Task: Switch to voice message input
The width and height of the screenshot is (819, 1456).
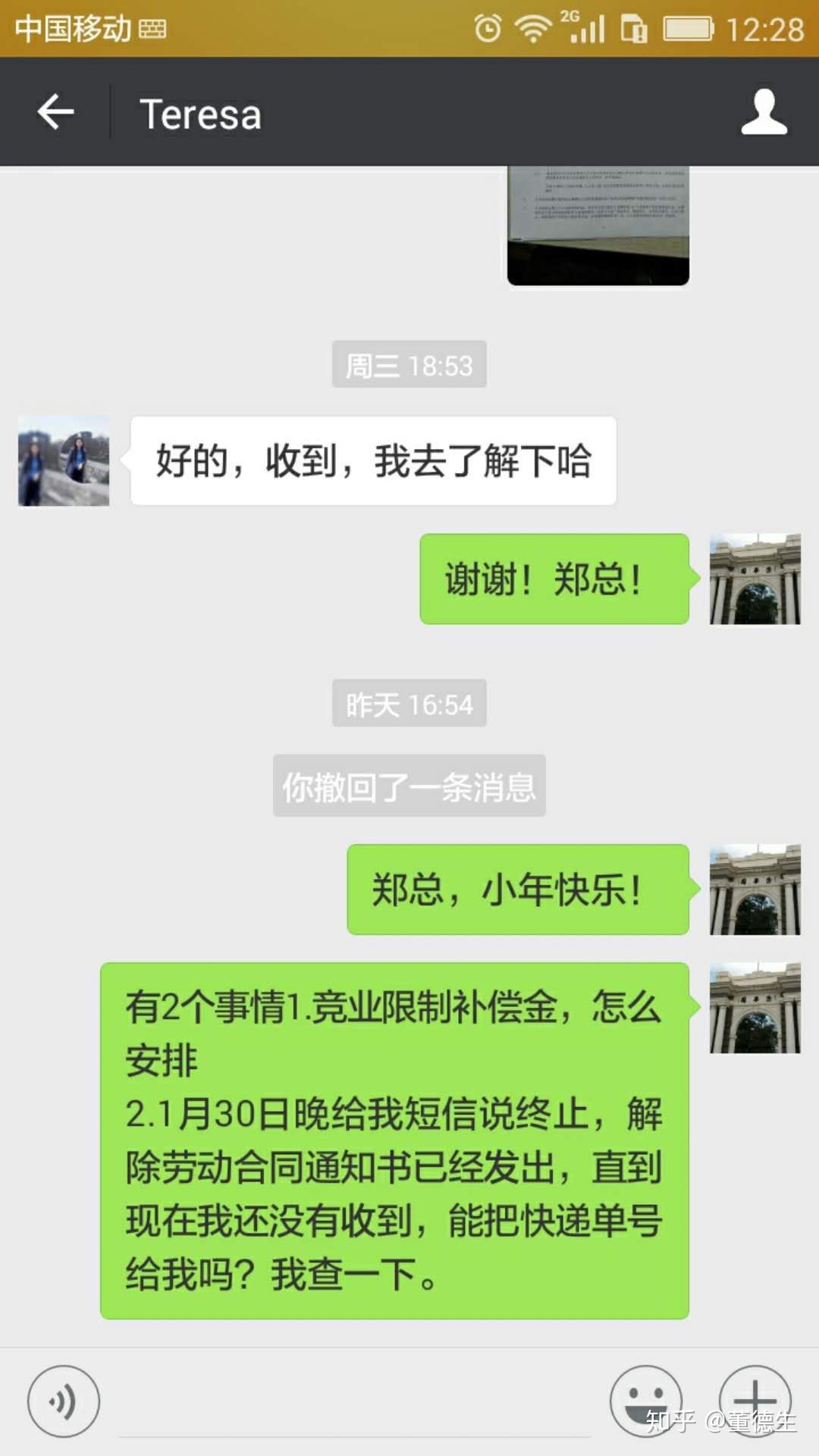Action: point(64,1401)
